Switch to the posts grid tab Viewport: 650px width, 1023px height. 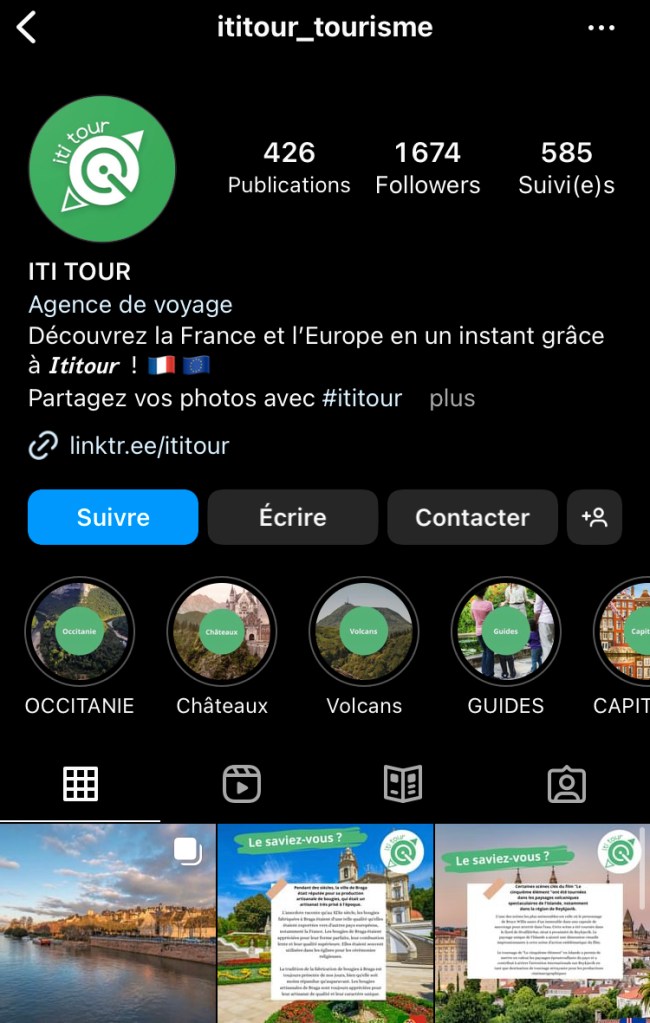click(x=81, y=784)
